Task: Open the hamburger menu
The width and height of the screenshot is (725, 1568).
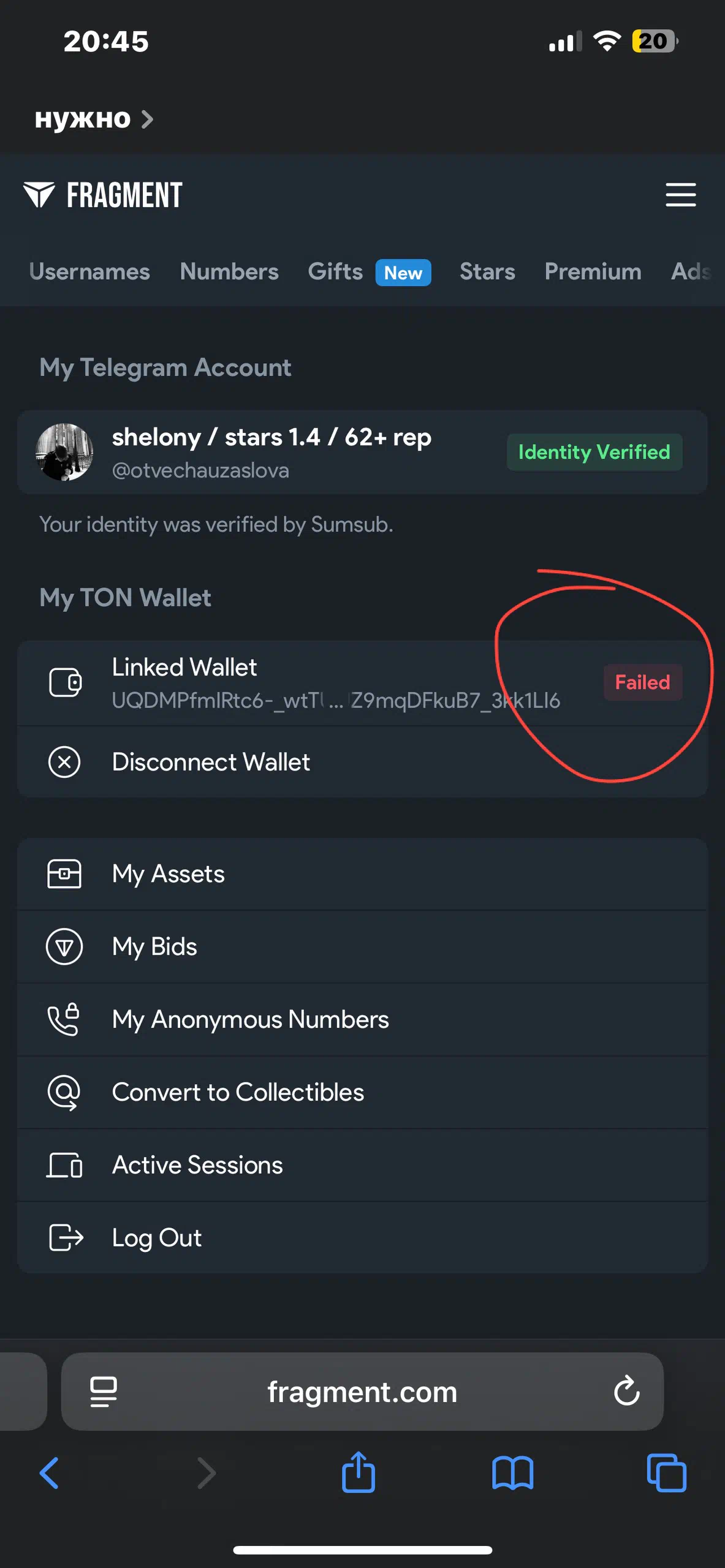Action: coord(680,195)
